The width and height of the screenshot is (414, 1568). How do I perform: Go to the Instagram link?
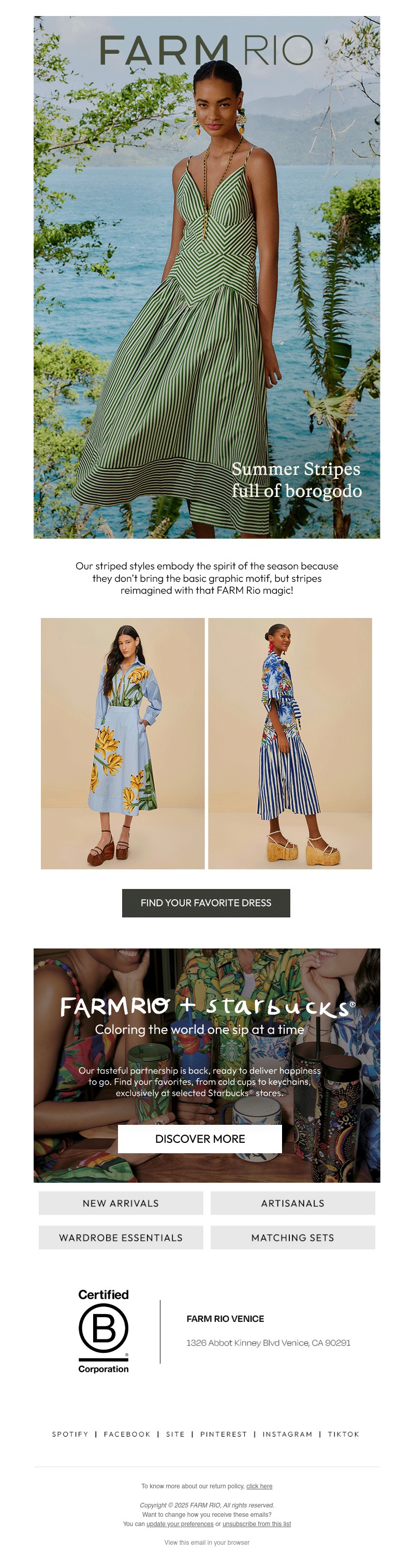point(287,1434)
